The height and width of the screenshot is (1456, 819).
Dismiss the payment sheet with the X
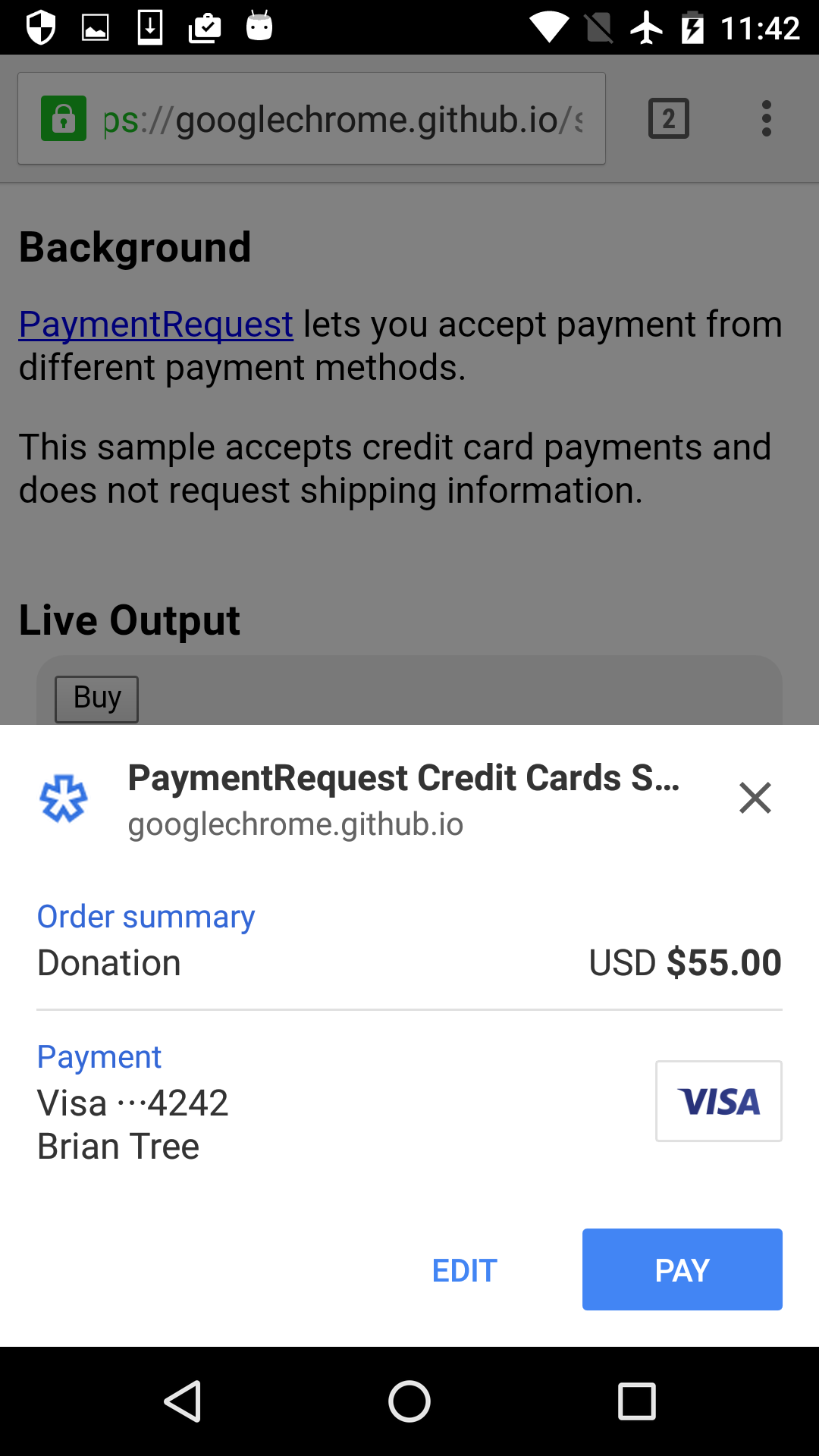tap(755, 797)
